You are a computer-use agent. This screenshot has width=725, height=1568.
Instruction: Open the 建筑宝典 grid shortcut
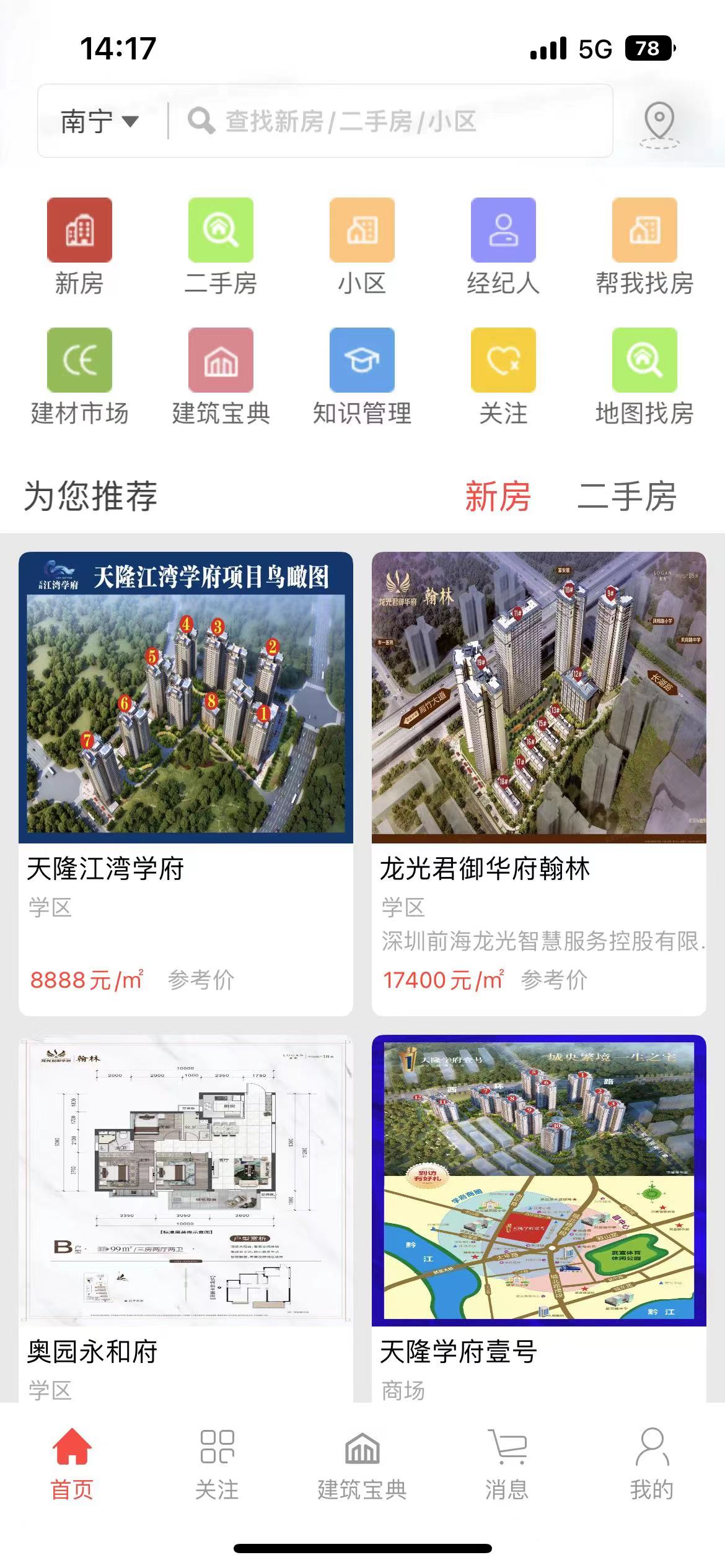(221, 377)
